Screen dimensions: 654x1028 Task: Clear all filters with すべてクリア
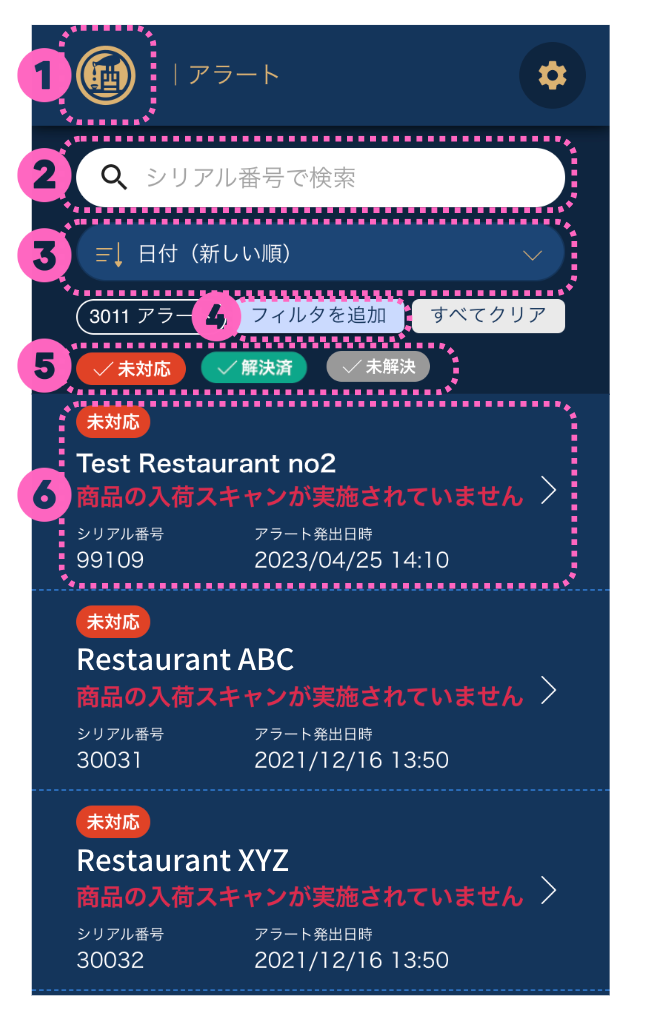[488, 315]
